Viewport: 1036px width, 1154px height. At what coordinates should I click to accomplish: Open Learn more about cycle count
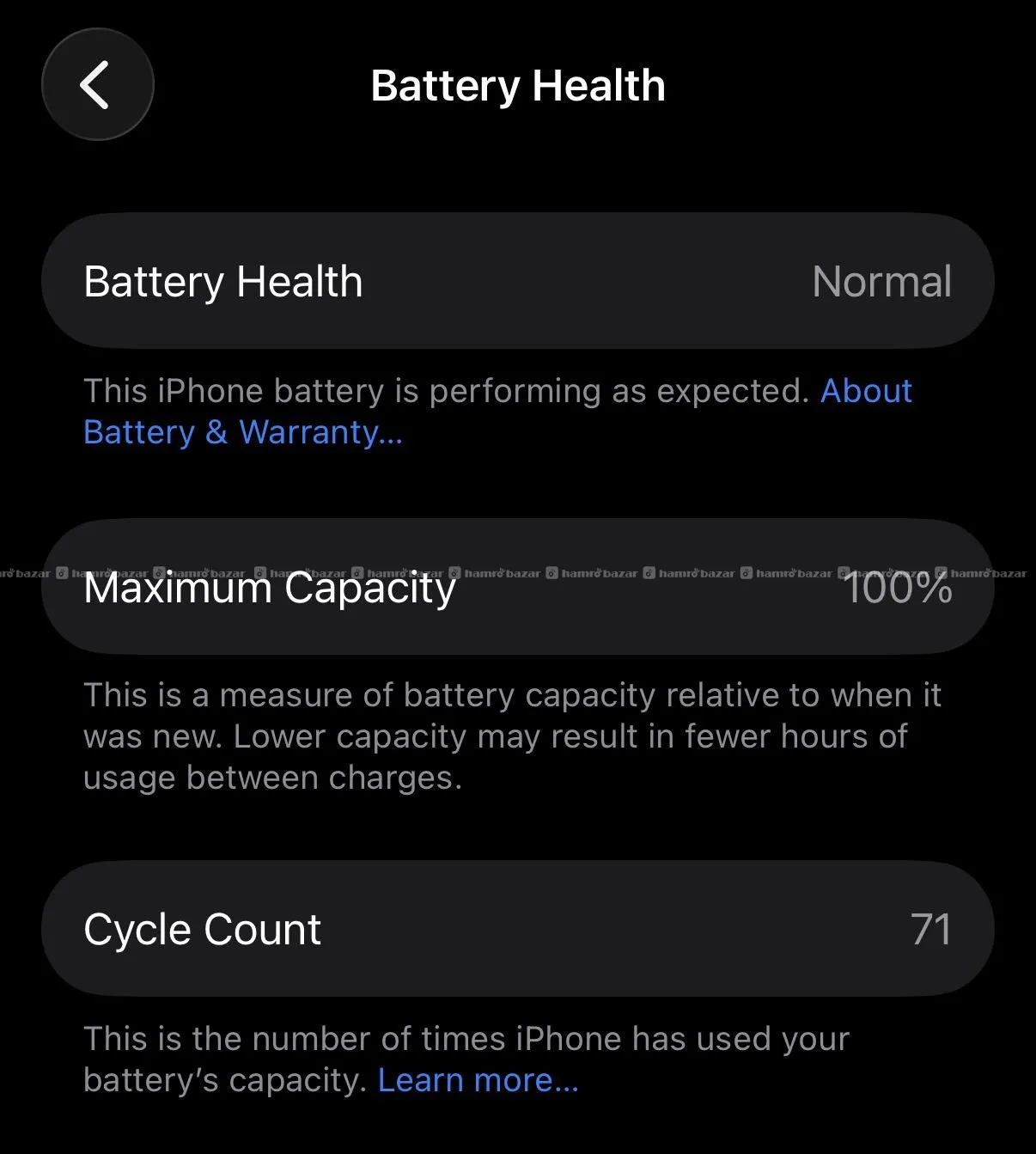point(478,1080)
